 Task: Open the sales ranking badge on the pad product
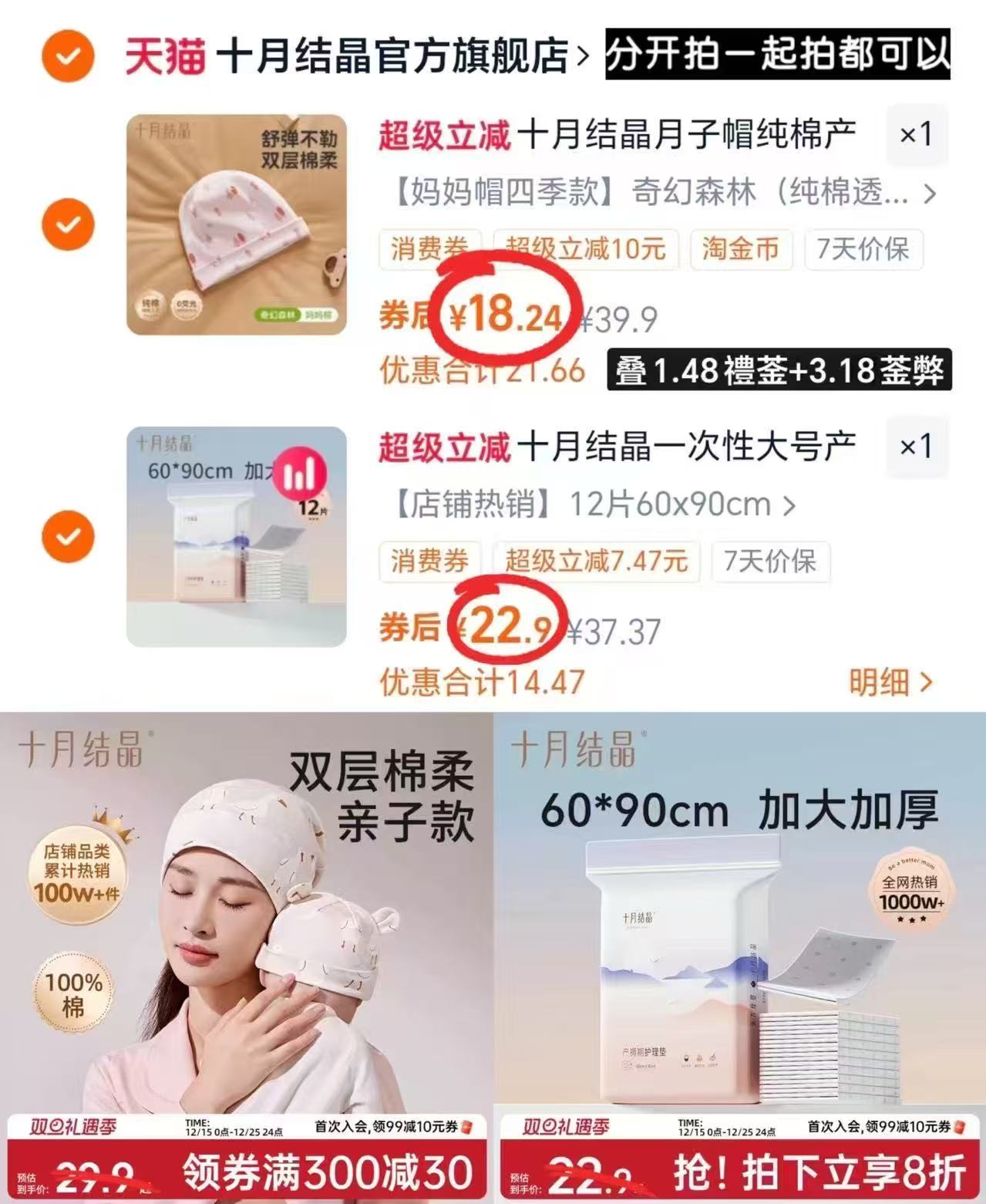tap(301, 471)
